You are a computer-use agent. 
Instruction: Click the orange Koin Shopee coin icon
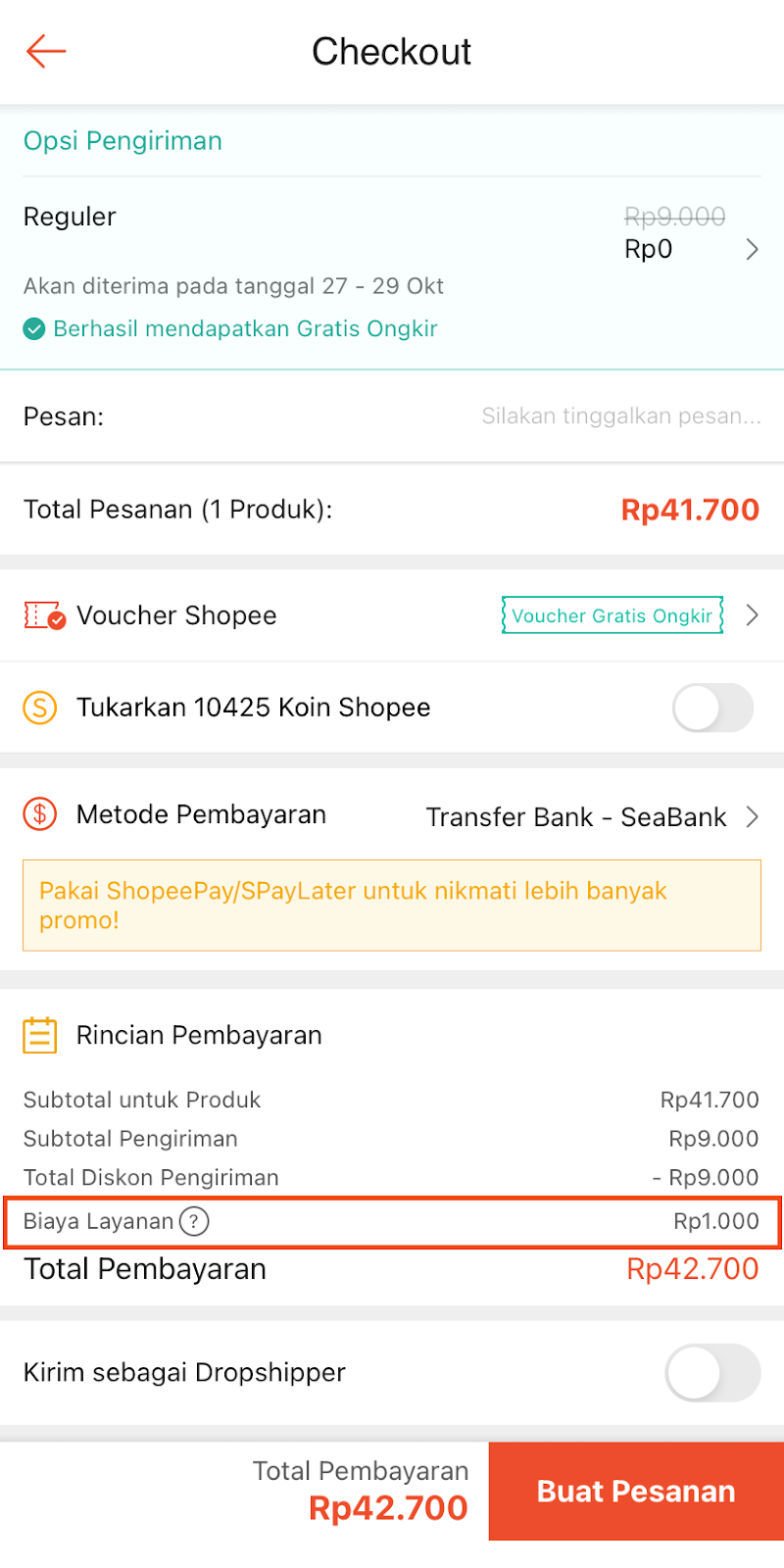38,707
